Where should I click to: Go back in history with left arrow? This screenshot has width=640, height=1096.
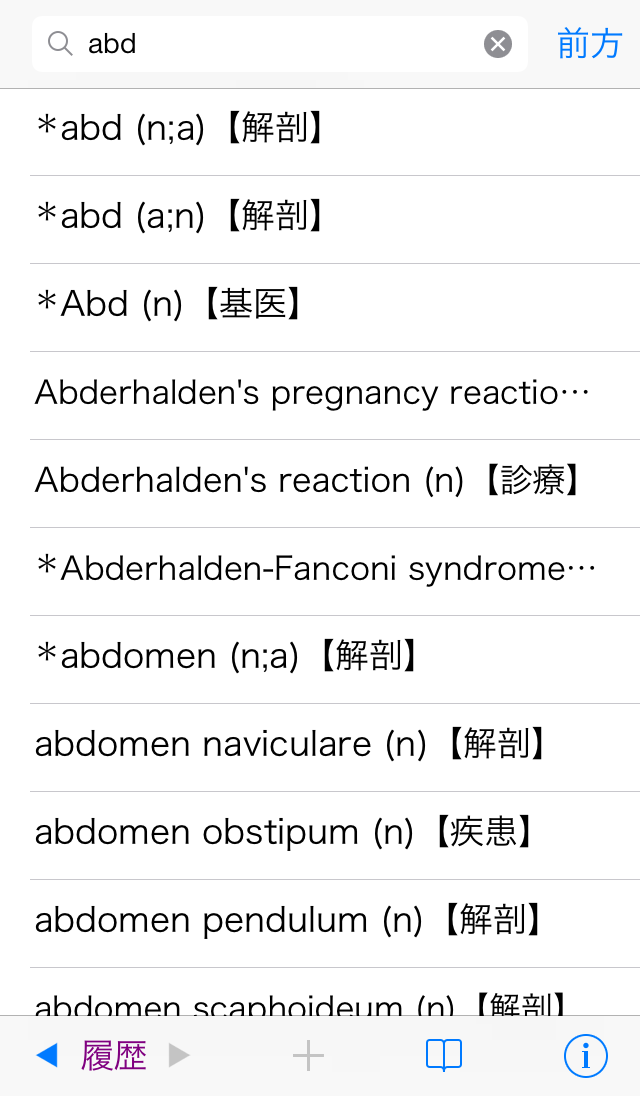point(47,1055)
